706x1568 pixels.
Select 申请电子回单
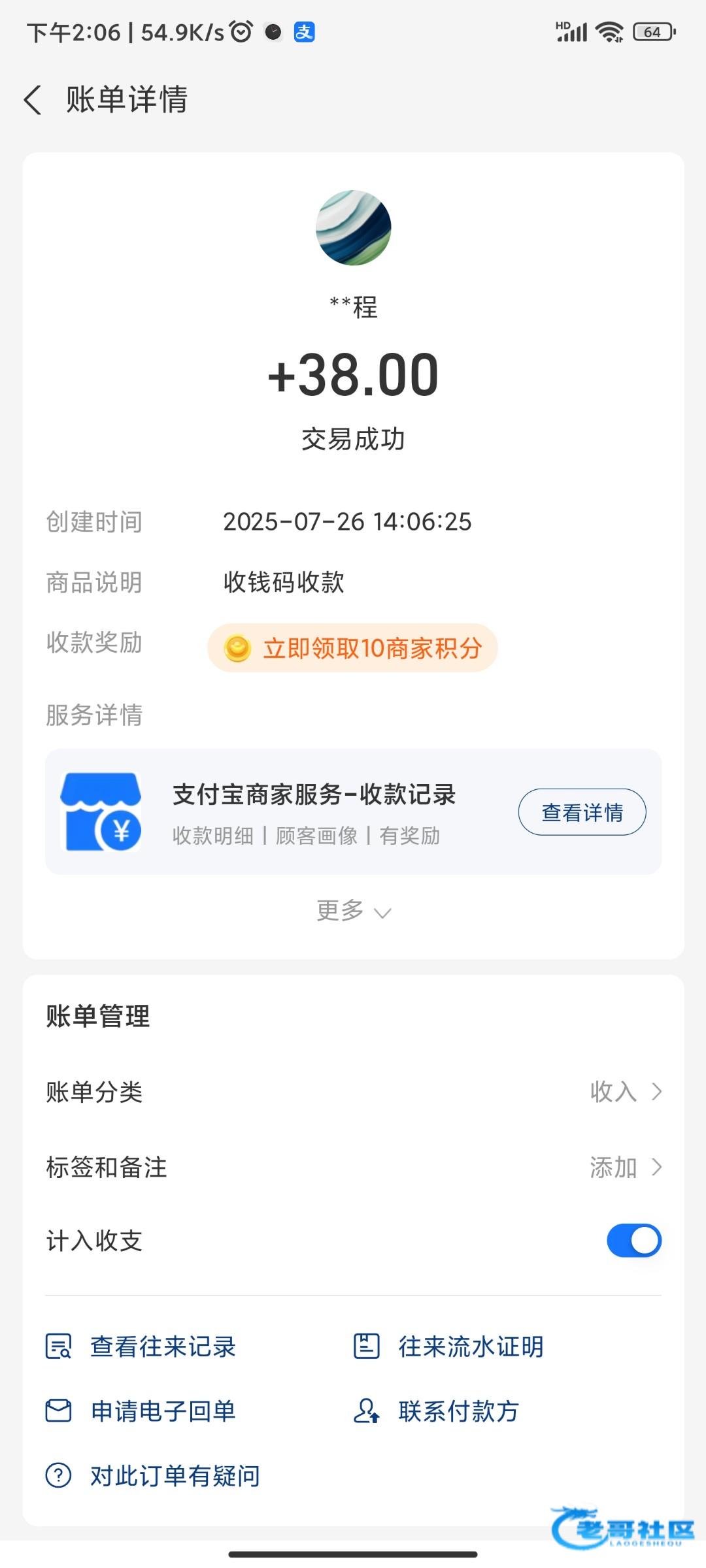[141, 1411]
